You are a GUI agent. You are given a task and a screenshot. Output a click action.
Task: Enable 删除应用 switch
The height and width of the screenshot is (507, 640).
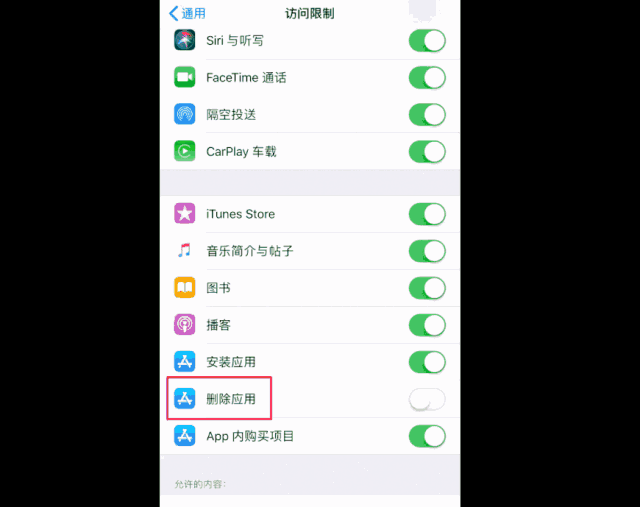click(427, 399)
